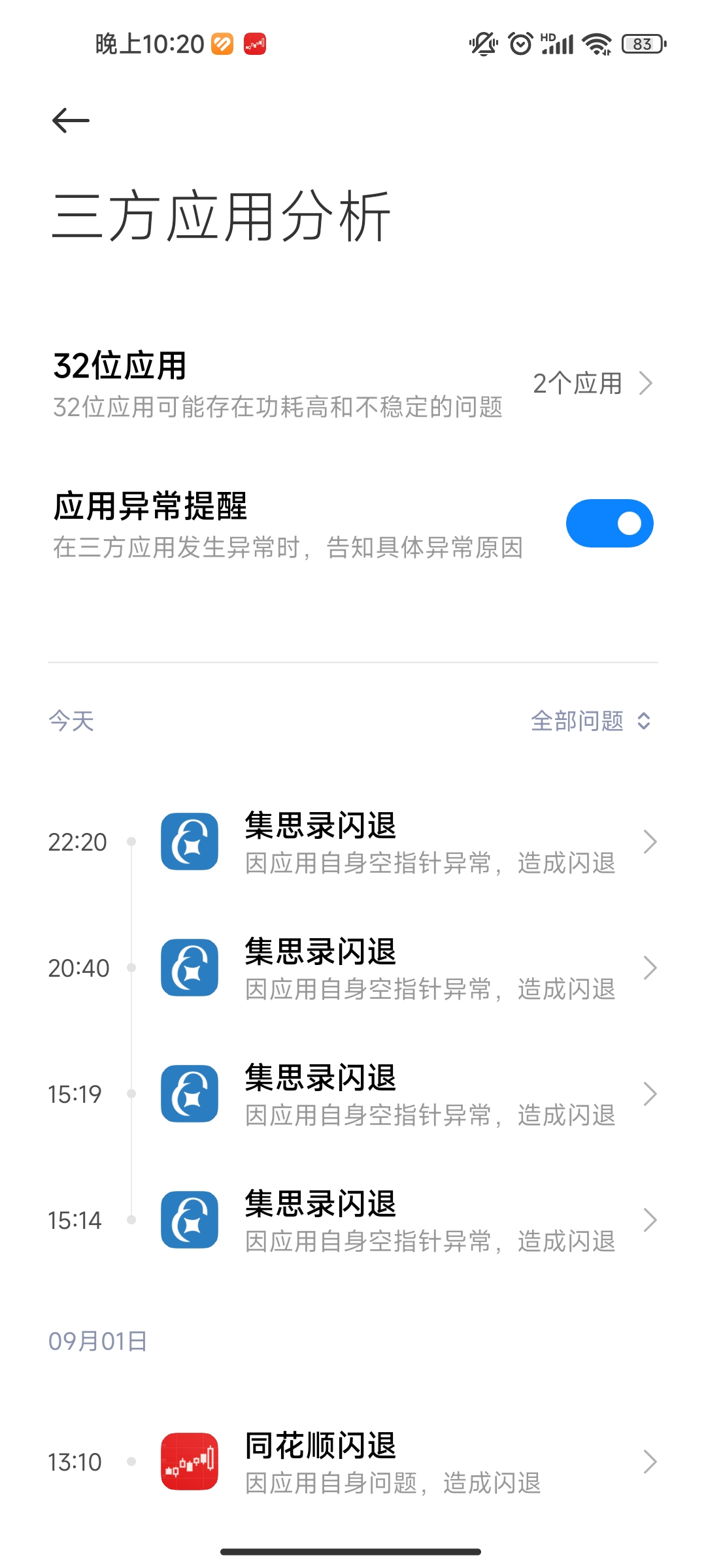
Task: View the 20:40 集思录闪退 crash details
Action: tap(405, 968)
